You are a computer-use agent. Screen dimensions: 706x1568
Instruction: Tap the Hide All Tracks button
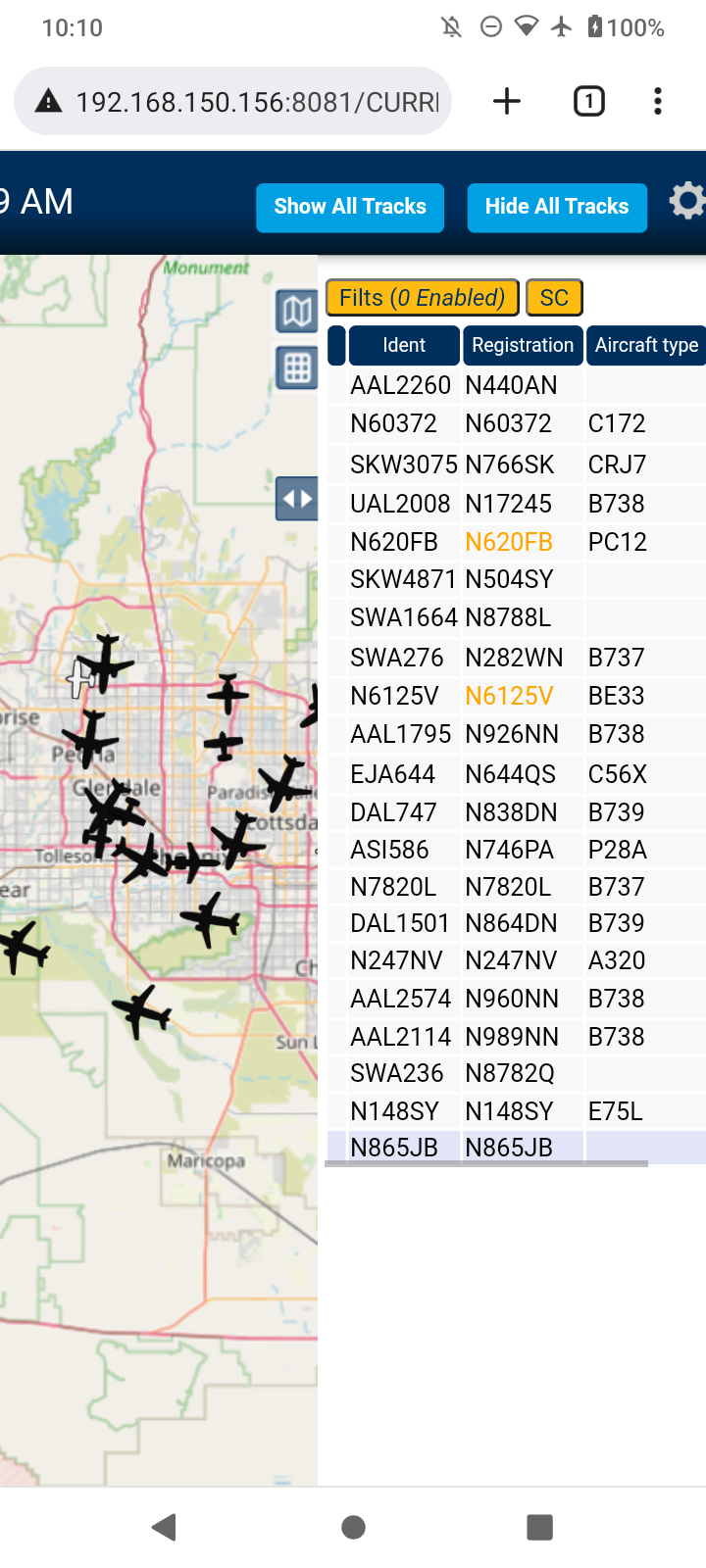[557, 207]
